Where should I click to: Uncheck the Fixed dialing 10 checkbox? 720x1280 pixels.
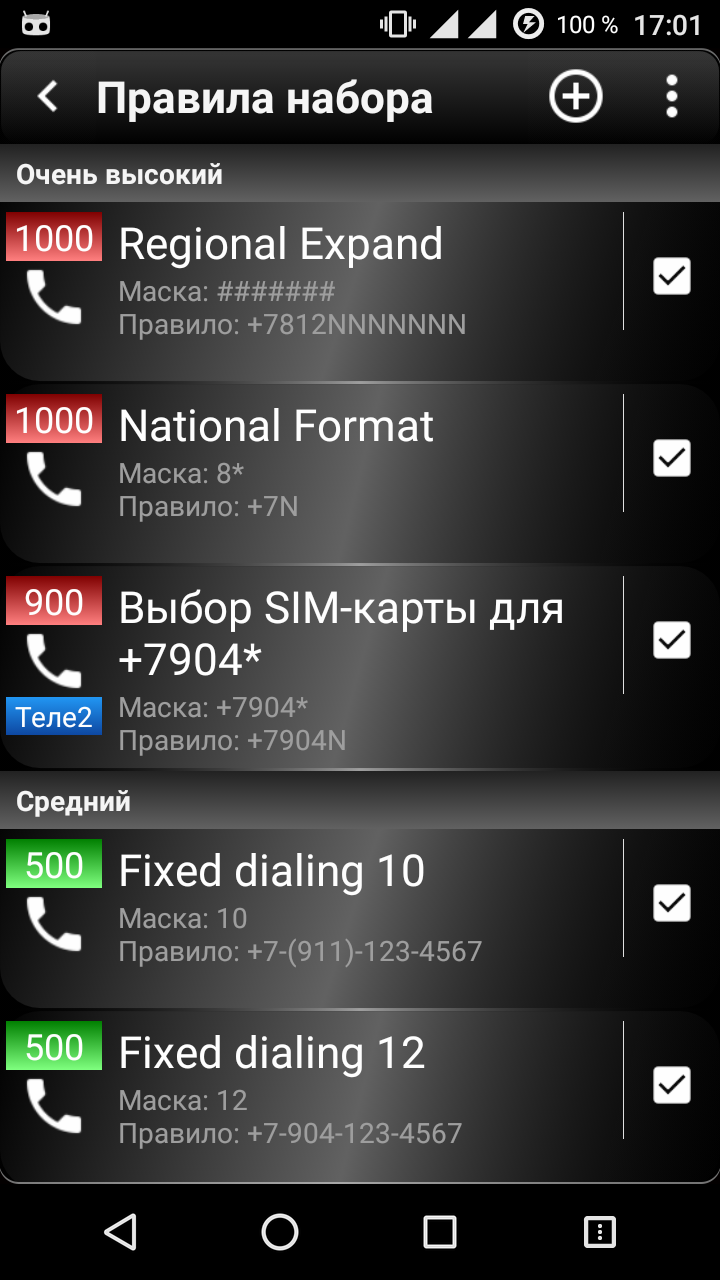pyautogui.click(x=671, y=903)
